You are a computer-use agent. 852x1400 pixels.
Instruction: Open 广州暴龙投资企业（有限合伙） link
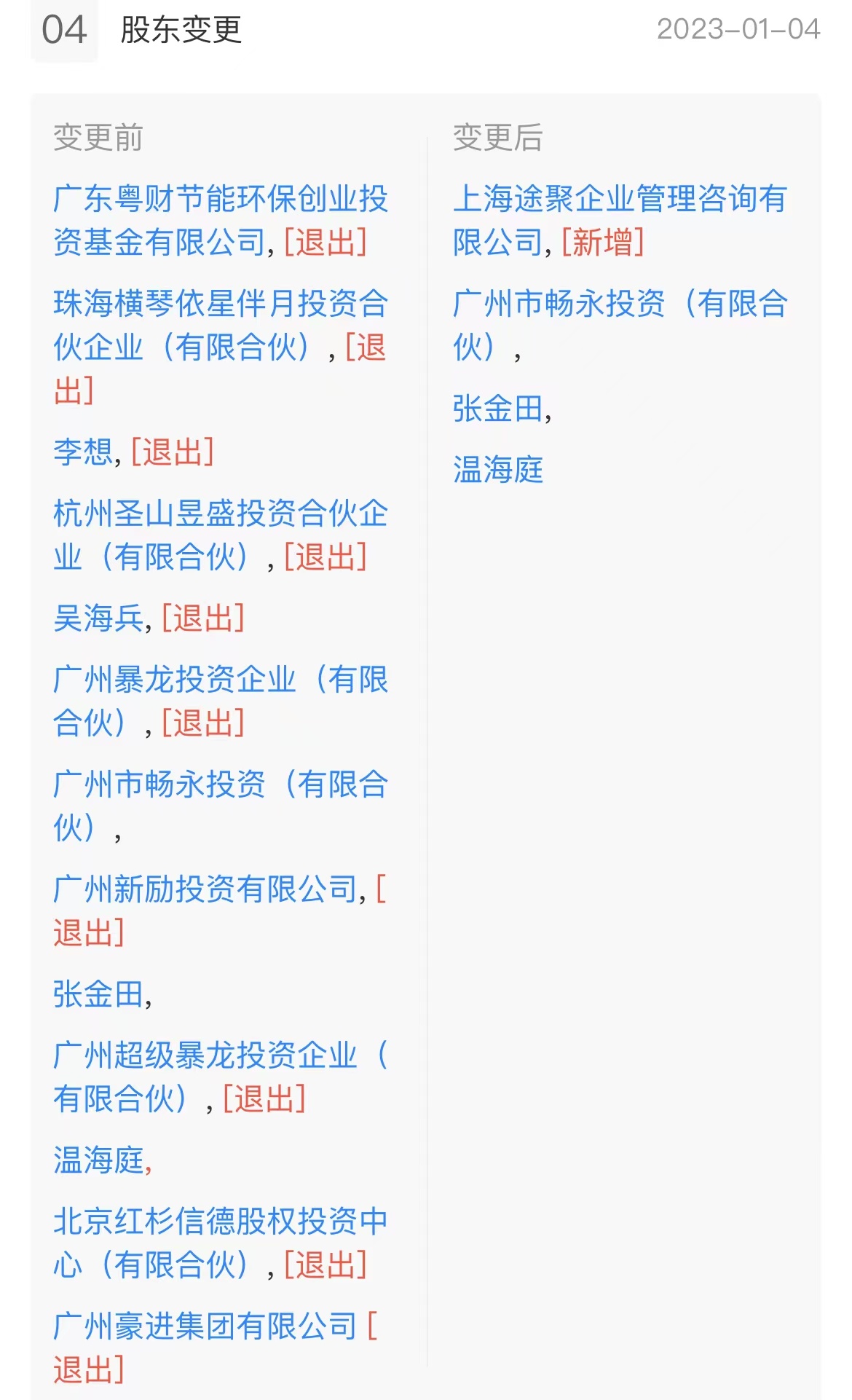(221, 701)
